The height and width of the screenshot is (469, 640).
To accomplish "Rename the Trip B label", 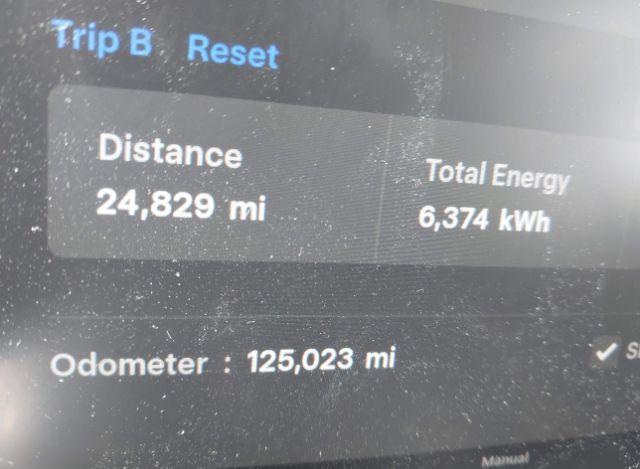I will click(x=103, y=38).
